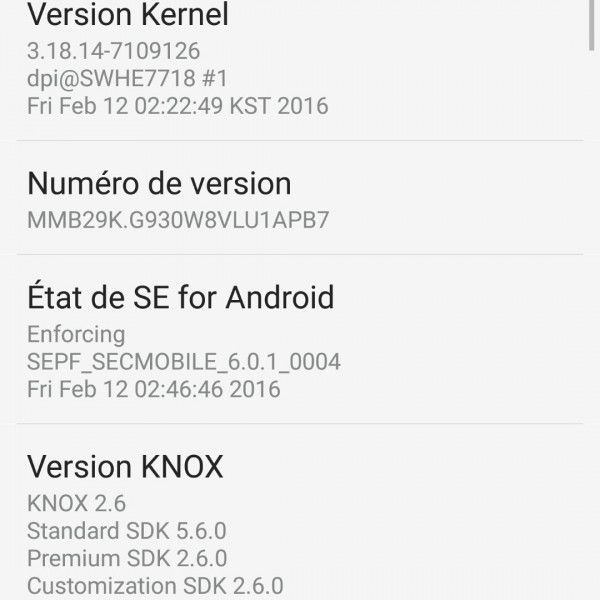Open the État de SE for Android row

[298, 340]
